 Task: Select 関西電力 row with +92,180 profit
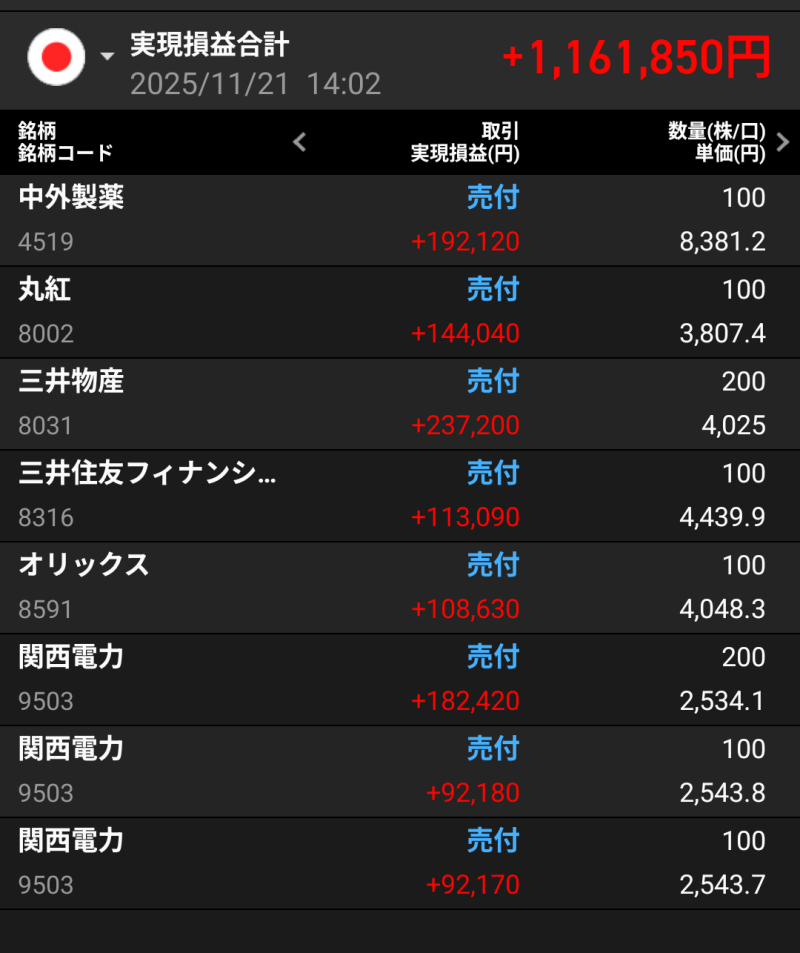400,772
